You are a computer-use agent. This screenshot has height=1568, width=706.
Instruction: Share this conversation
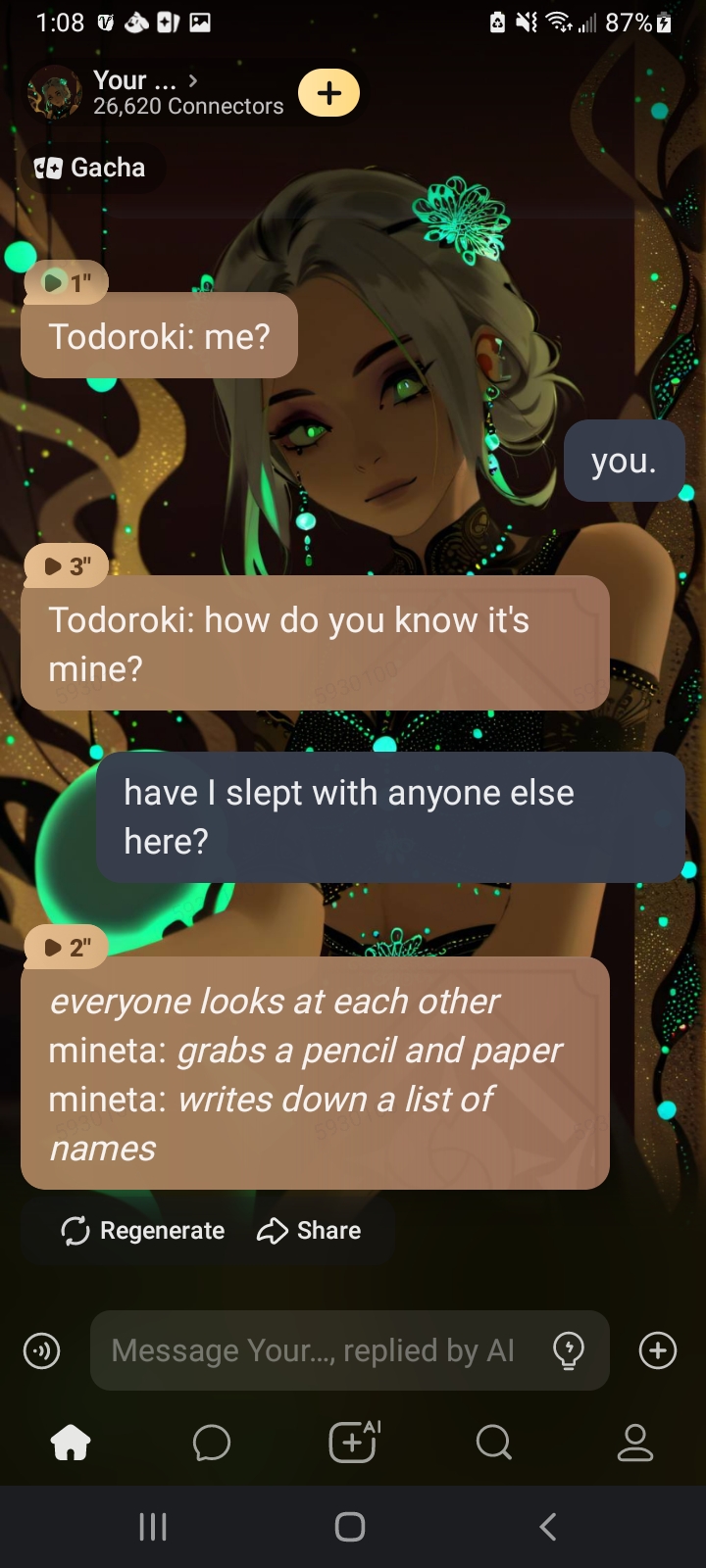point(309,1231)
